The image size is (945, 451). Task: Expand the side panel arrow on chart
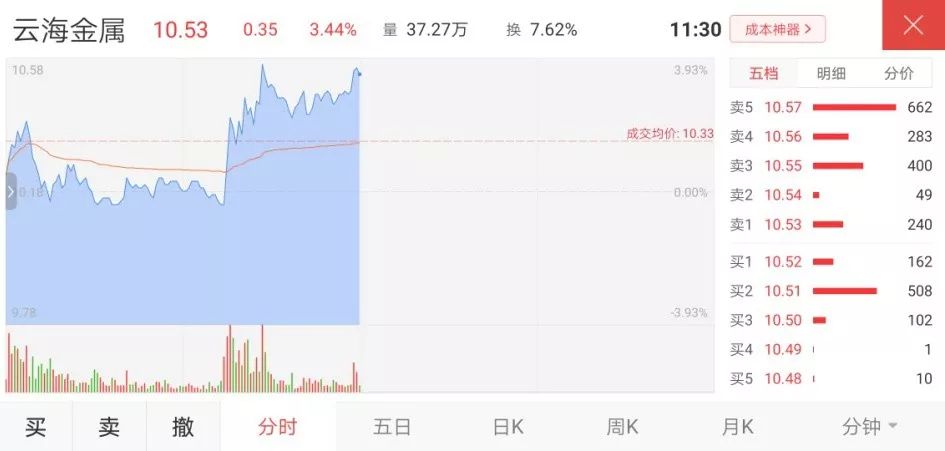tap(11, 191)
